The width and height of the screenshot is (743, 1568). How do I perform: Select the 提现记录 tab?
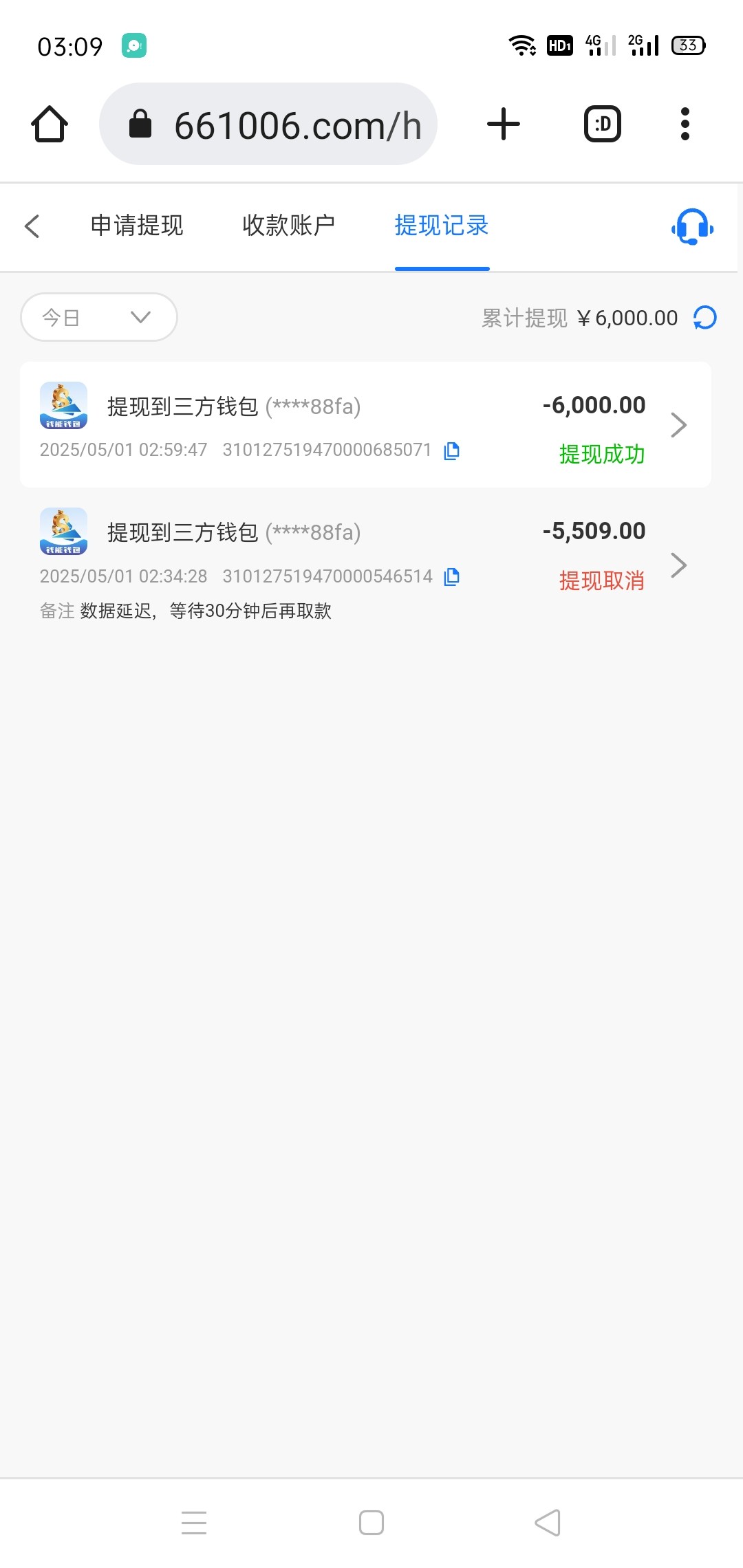coord(442,226)
